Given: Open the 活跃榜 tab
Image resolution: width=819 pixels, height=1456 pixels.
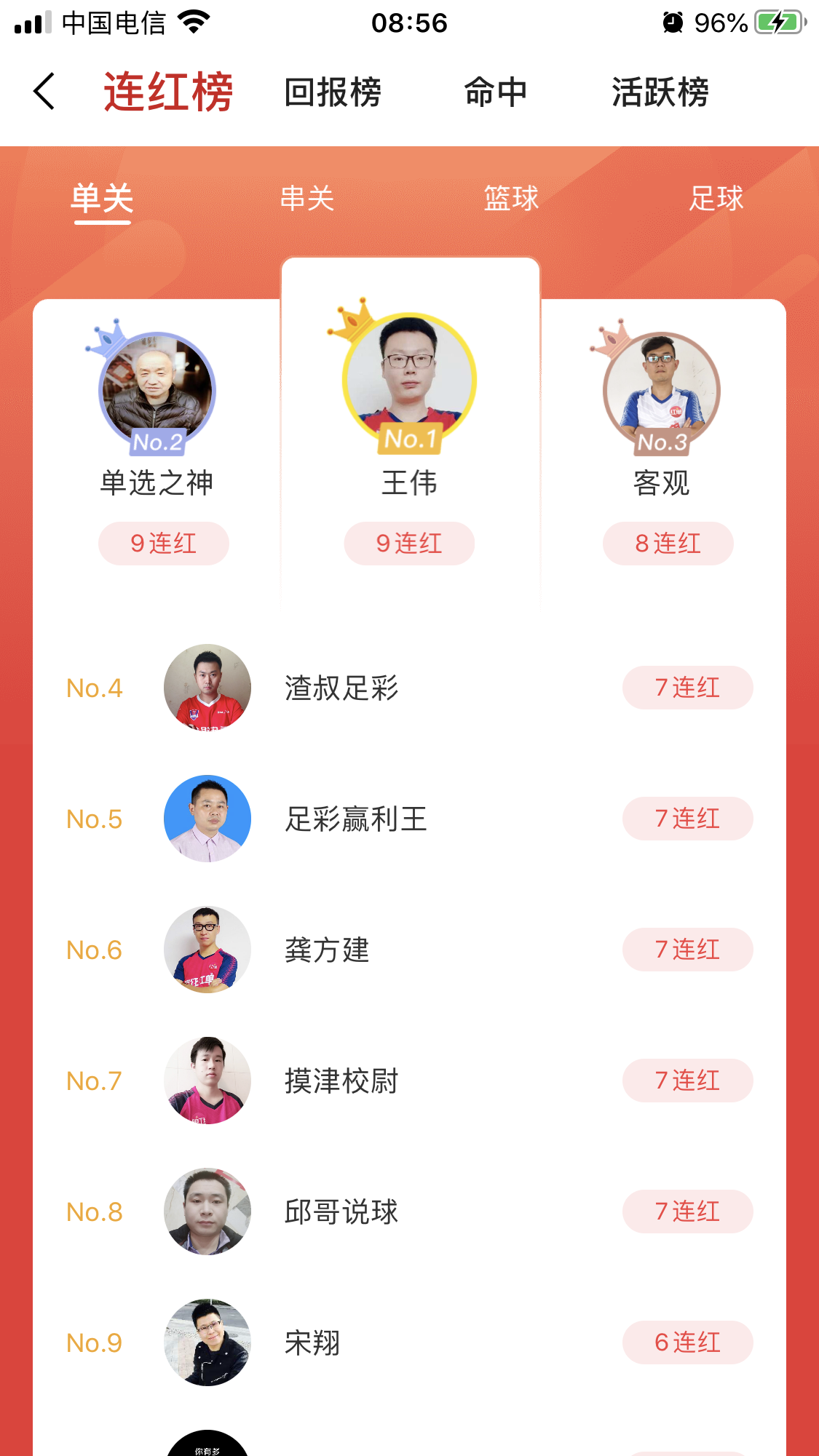Looking at the screenshot, I should (660, 92).
